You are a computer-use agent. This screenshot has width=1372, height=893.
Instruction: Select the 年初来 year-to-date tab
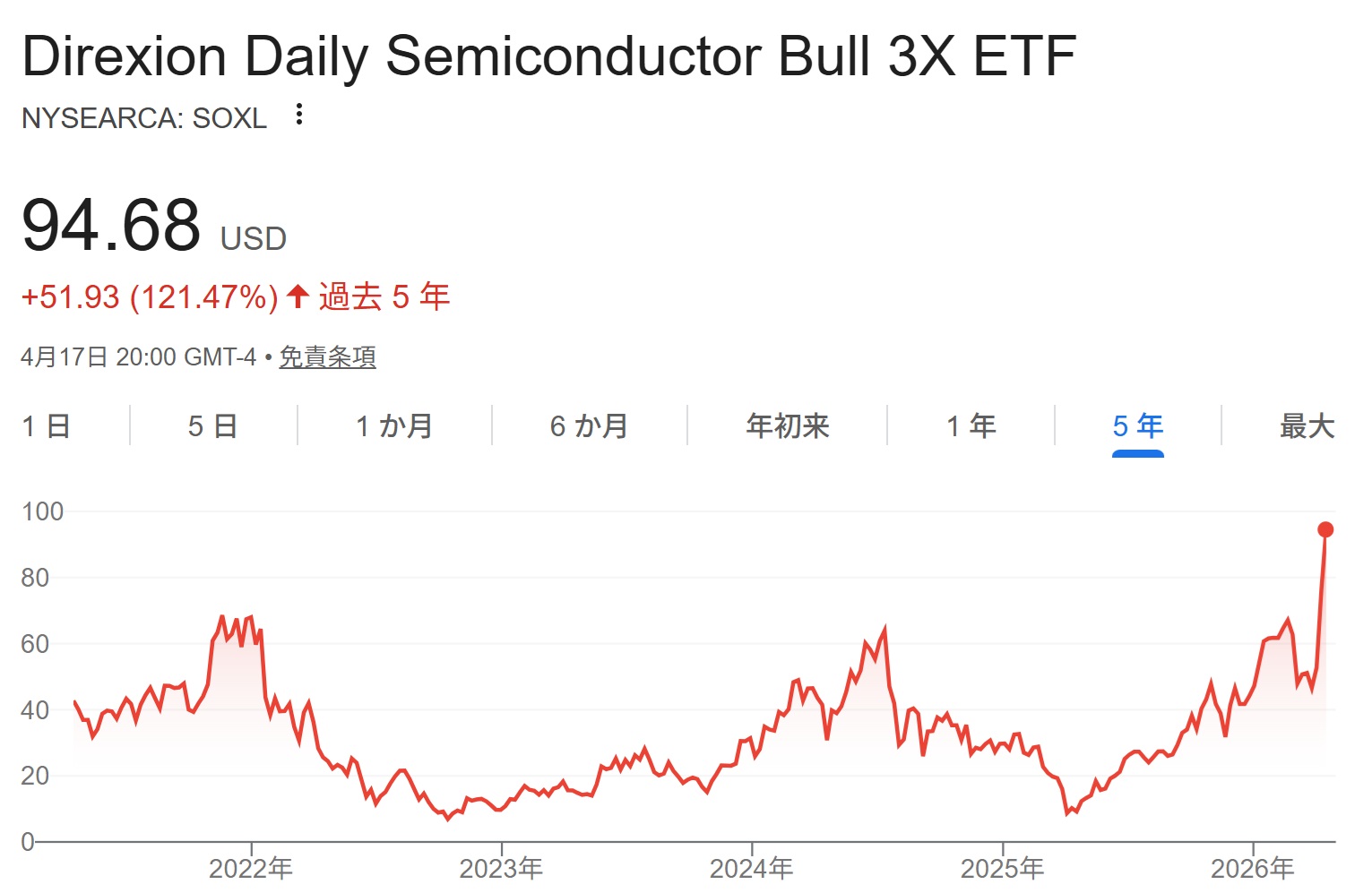click(x=788, y=426)
